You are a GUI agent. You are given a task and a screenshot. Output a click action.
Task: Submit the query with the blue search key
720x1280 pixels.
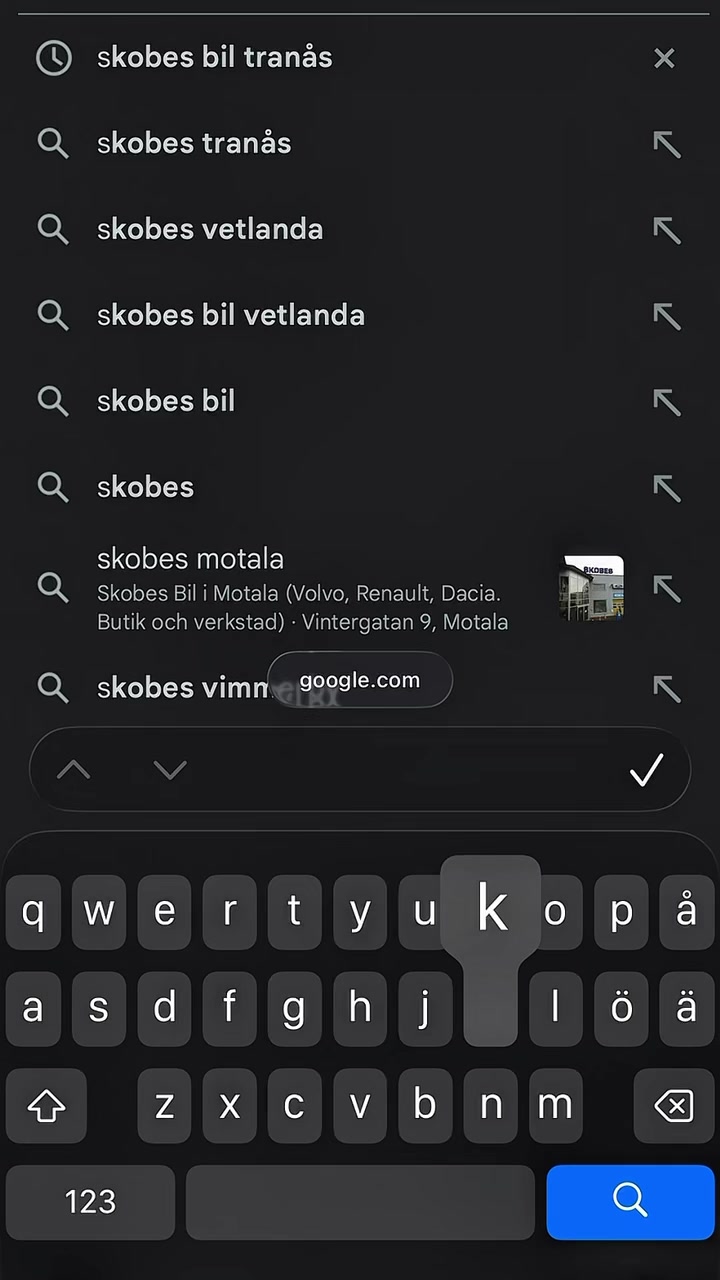point(630,1201)
